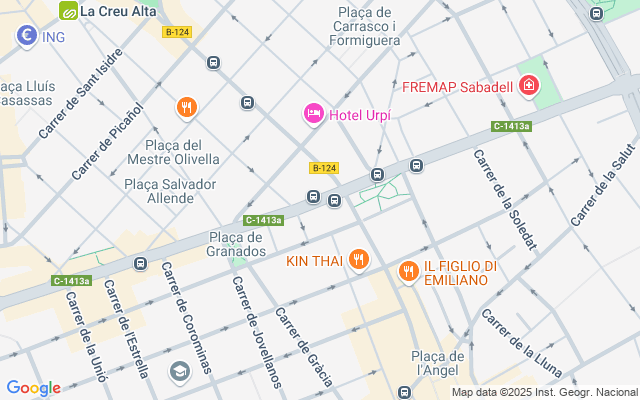Tap the bus stop near Plaça de l'Àngel
Screen dimensions: 640x400
coord(404,392)
